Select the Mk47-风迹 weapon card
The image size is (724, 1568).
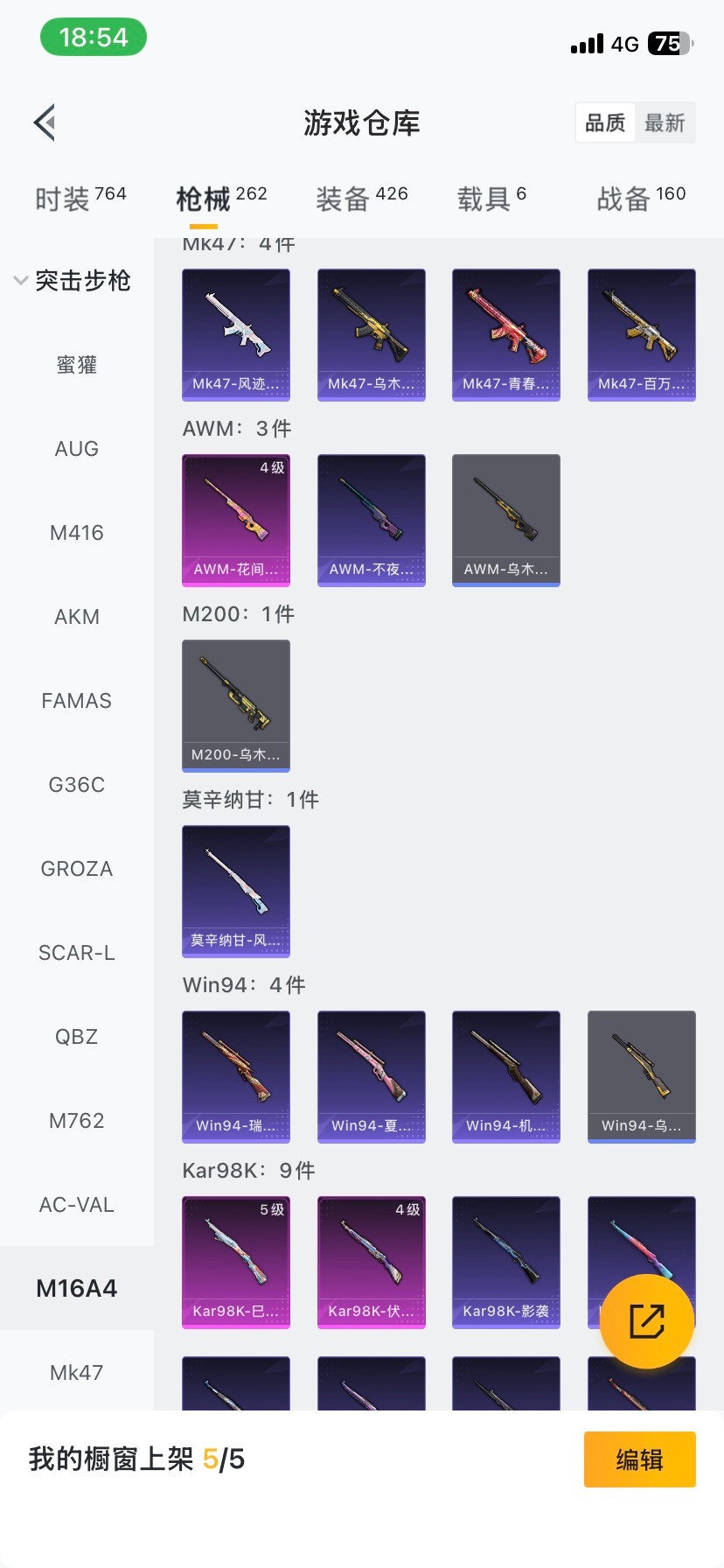tap(235, 334)
